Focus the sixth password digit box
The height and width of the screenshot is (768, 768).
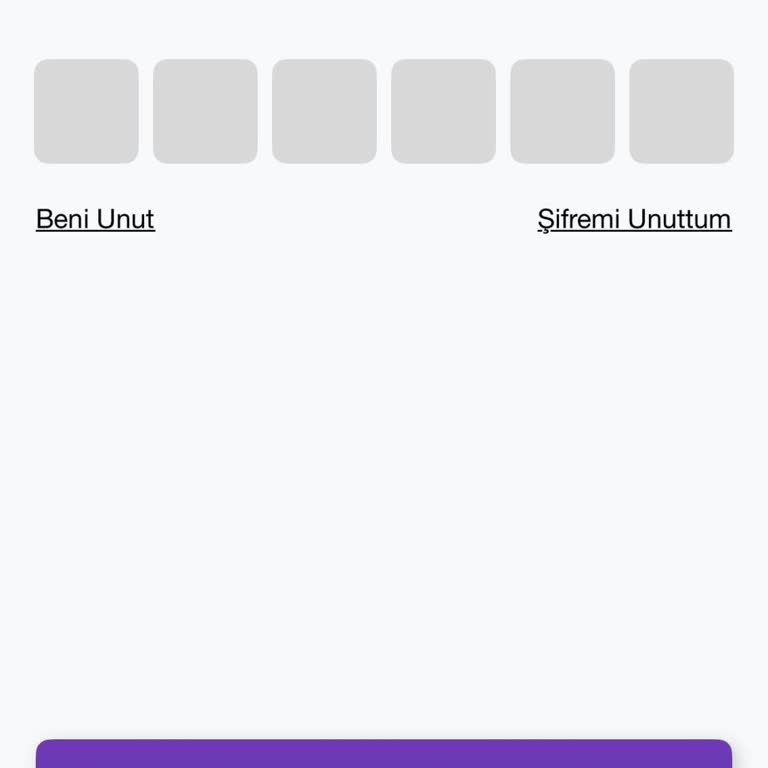coord(681,111)
